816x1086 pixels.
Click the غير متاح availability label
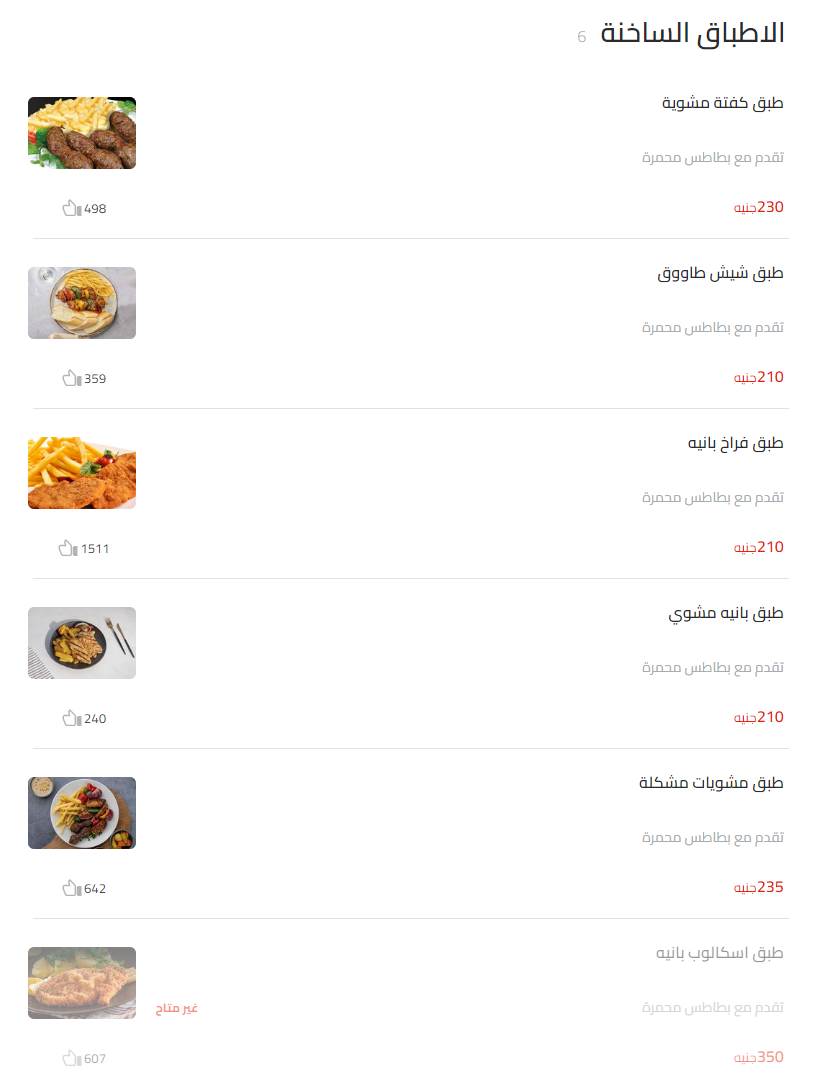[x=176, y=1008]
